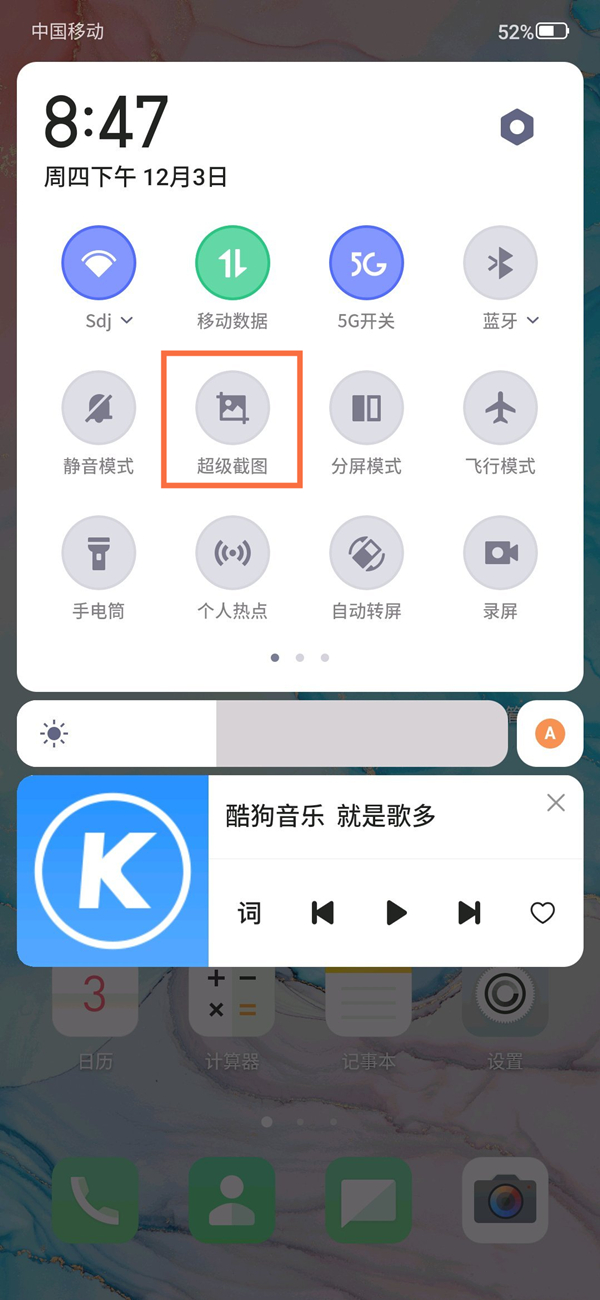This screenshot has height=1300, width=600.
Task: Open settings from the hexagon gear icon
Action: (517, 127)
